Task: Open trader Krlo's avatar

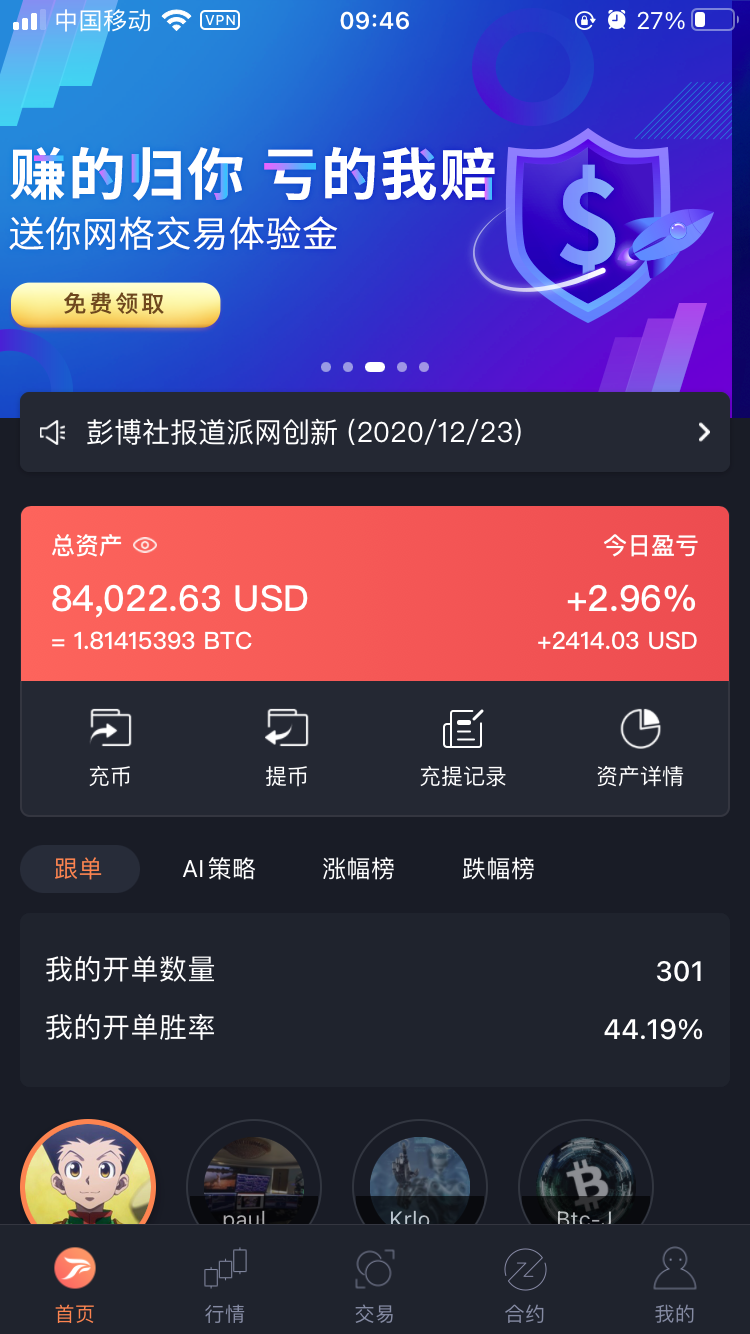Action: pos(420,1180)
